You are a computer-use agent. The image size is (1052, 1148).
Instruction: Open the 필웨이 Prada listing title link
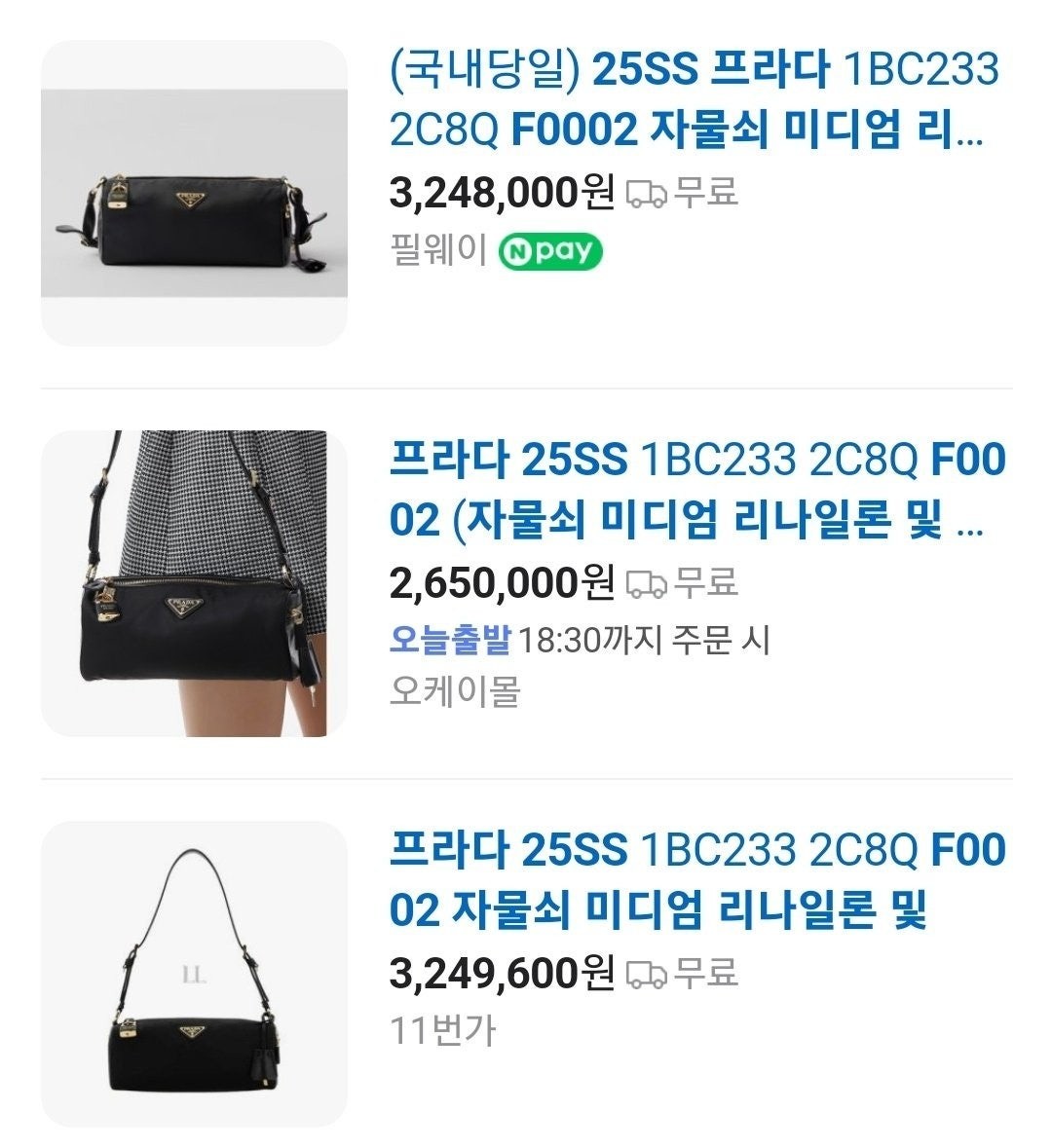(x=694, y=99)
